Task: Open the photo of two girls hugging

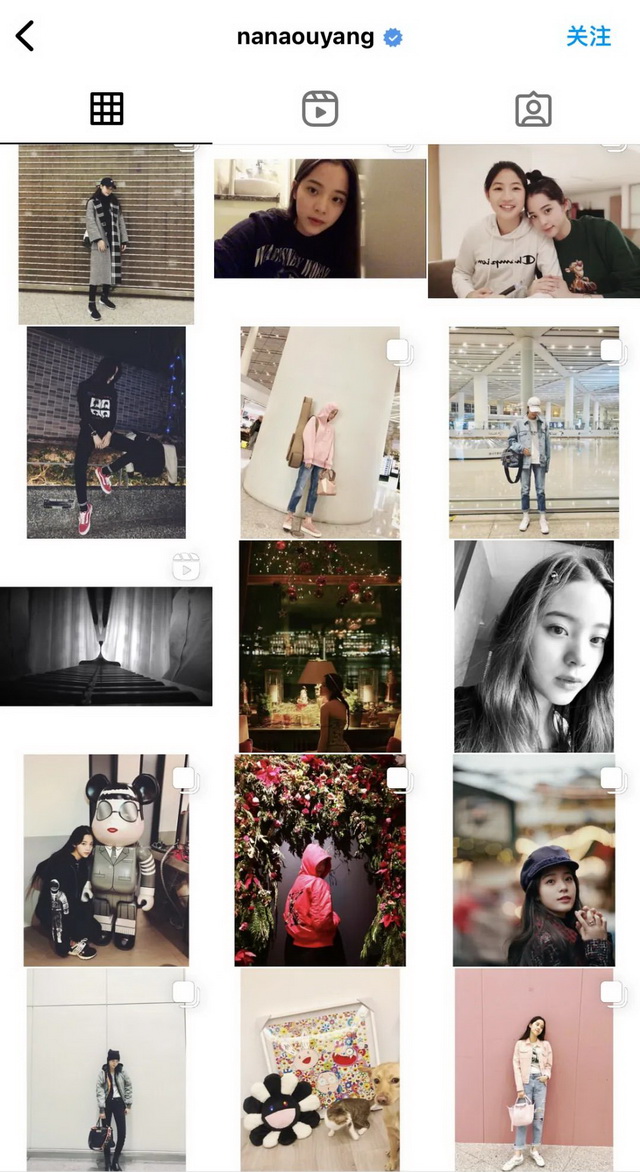Action: point(533,221)
